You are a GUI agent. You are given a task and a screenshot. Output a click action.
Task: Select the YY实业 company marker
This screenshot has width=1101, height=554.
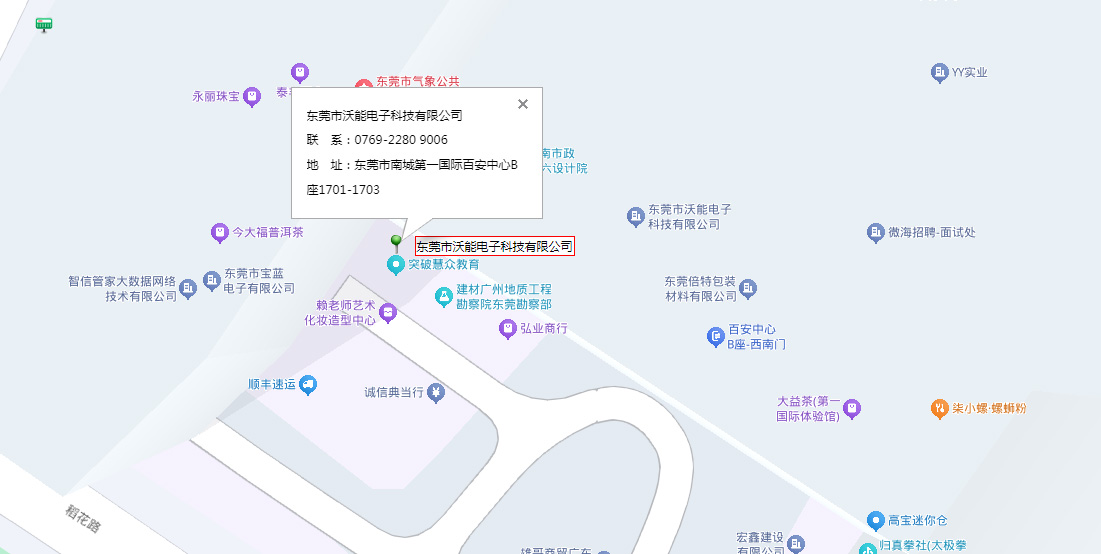click(939, 72)
